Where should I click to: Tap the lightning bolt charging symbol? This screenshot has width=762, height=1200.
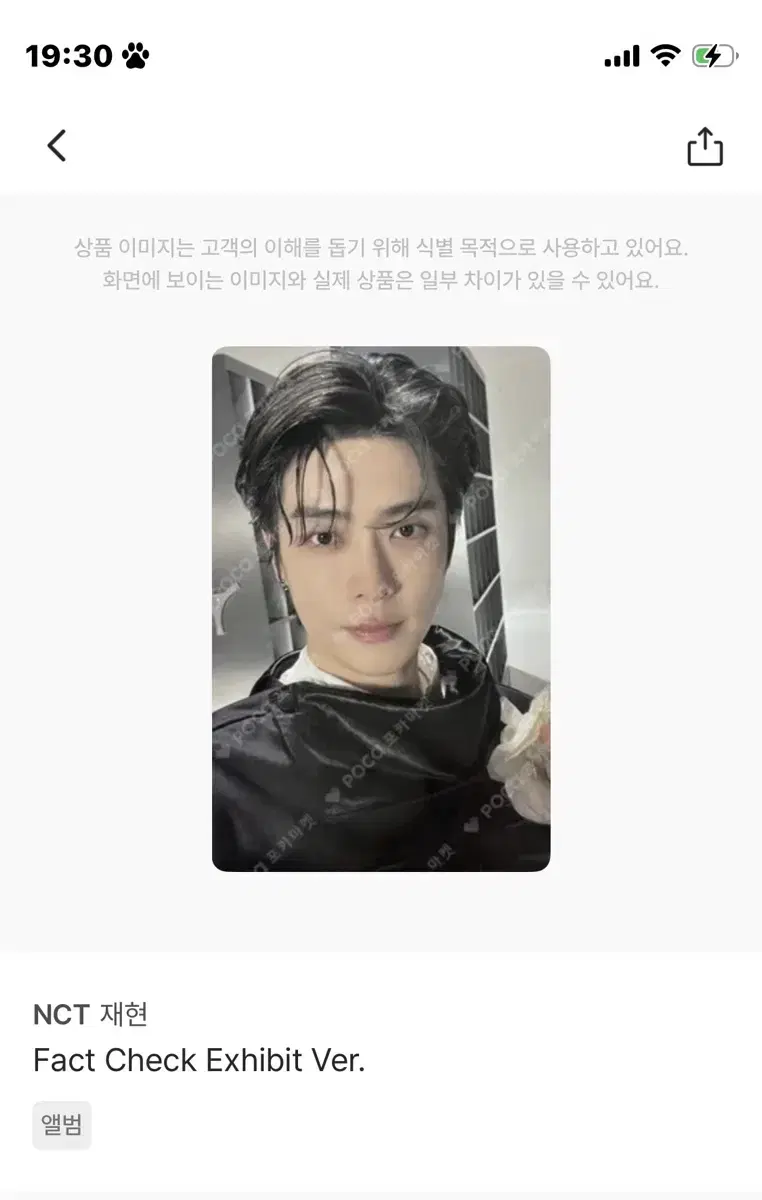point(713,57)
